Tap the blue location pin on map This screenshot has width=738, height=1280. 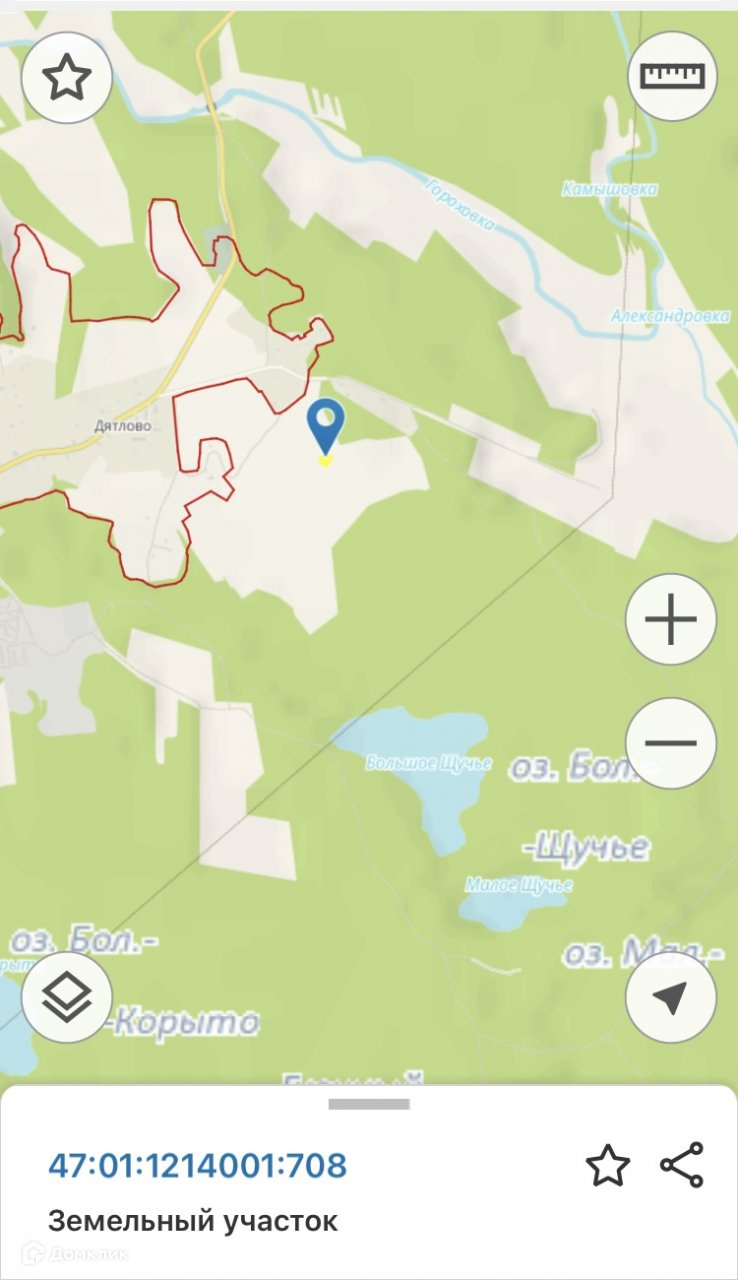click(325, 427)
